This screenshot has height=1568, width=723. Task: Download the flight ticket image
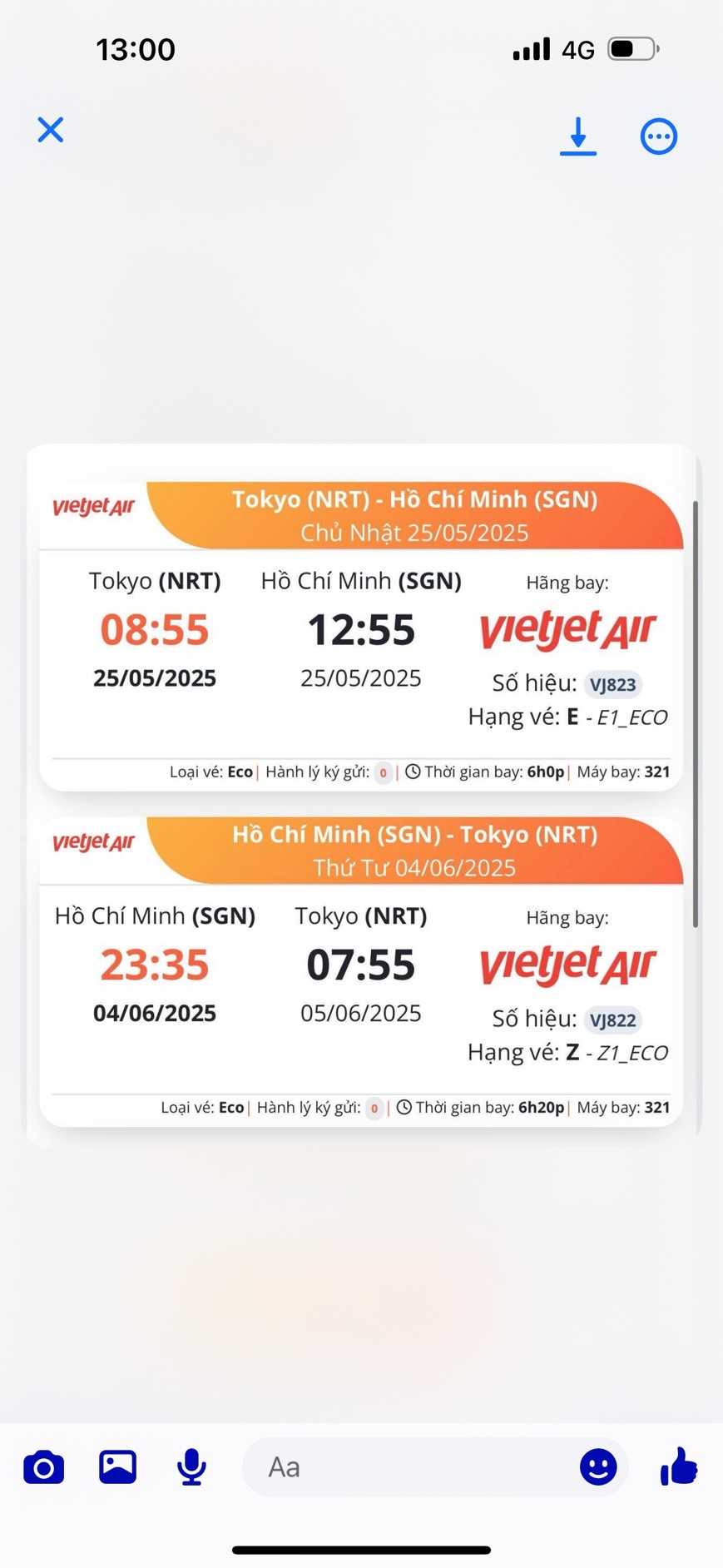click(x=577, y=136)
